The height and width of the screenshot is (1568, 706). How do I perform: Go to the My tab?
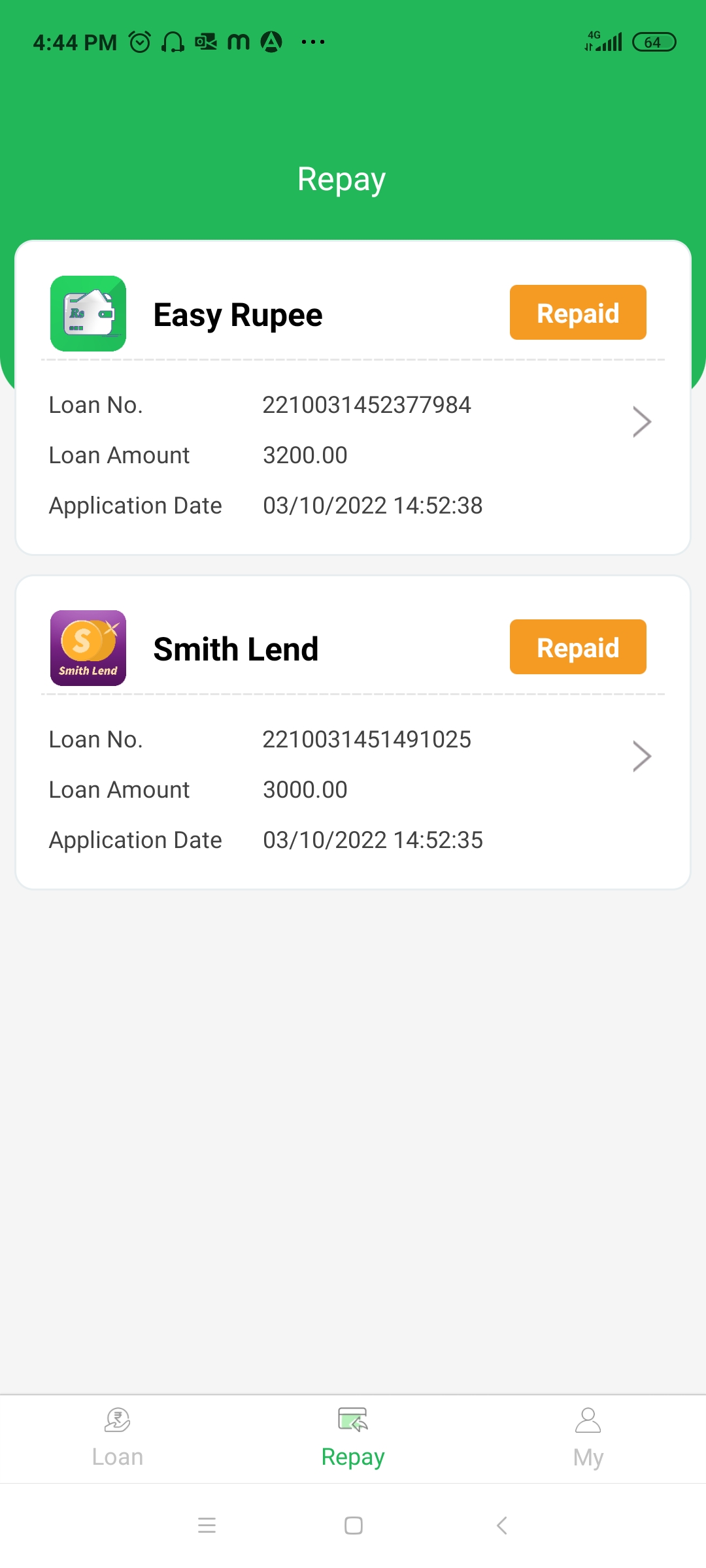click(x=588, y=1438)
